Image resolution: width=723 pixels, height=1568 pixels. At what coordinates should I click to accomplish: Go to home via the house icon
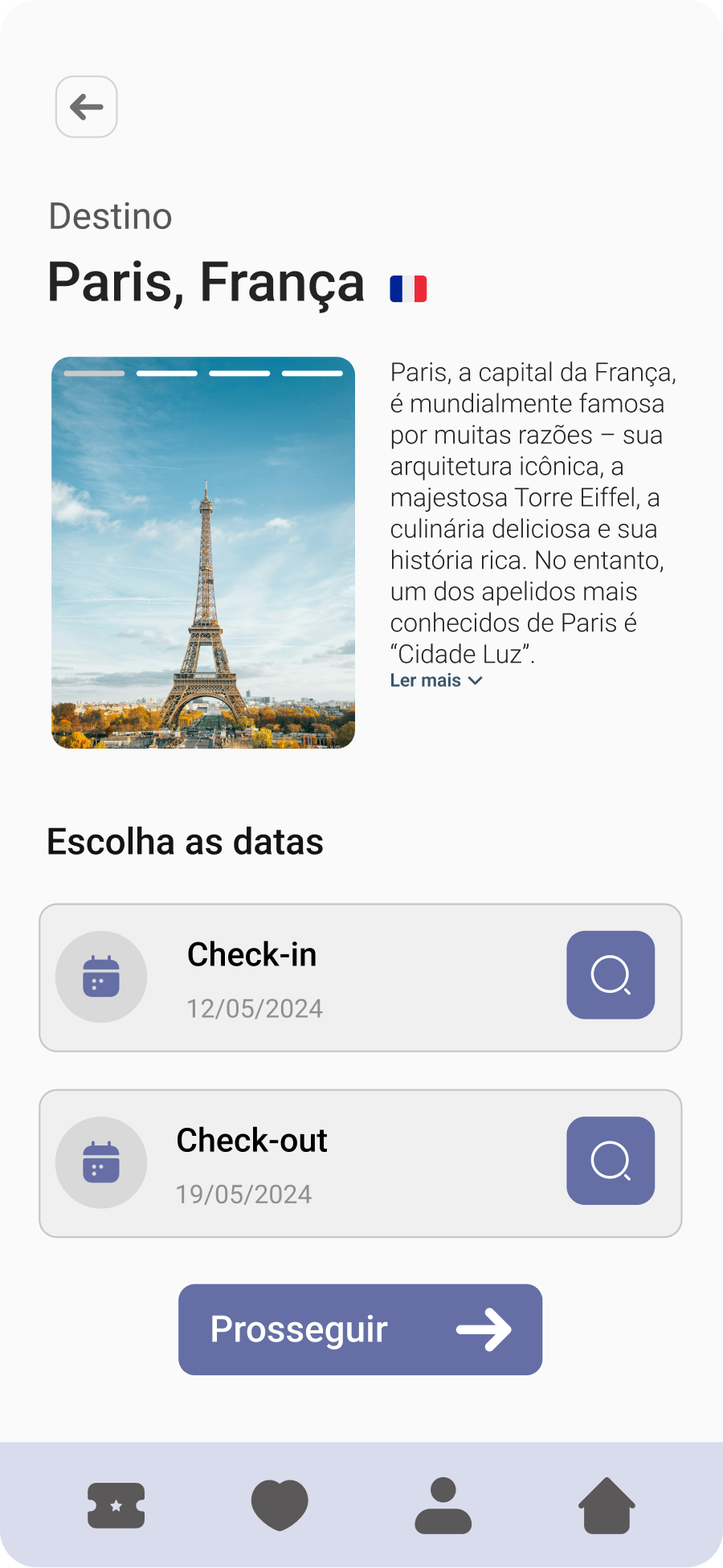[x=607, y=1505]
